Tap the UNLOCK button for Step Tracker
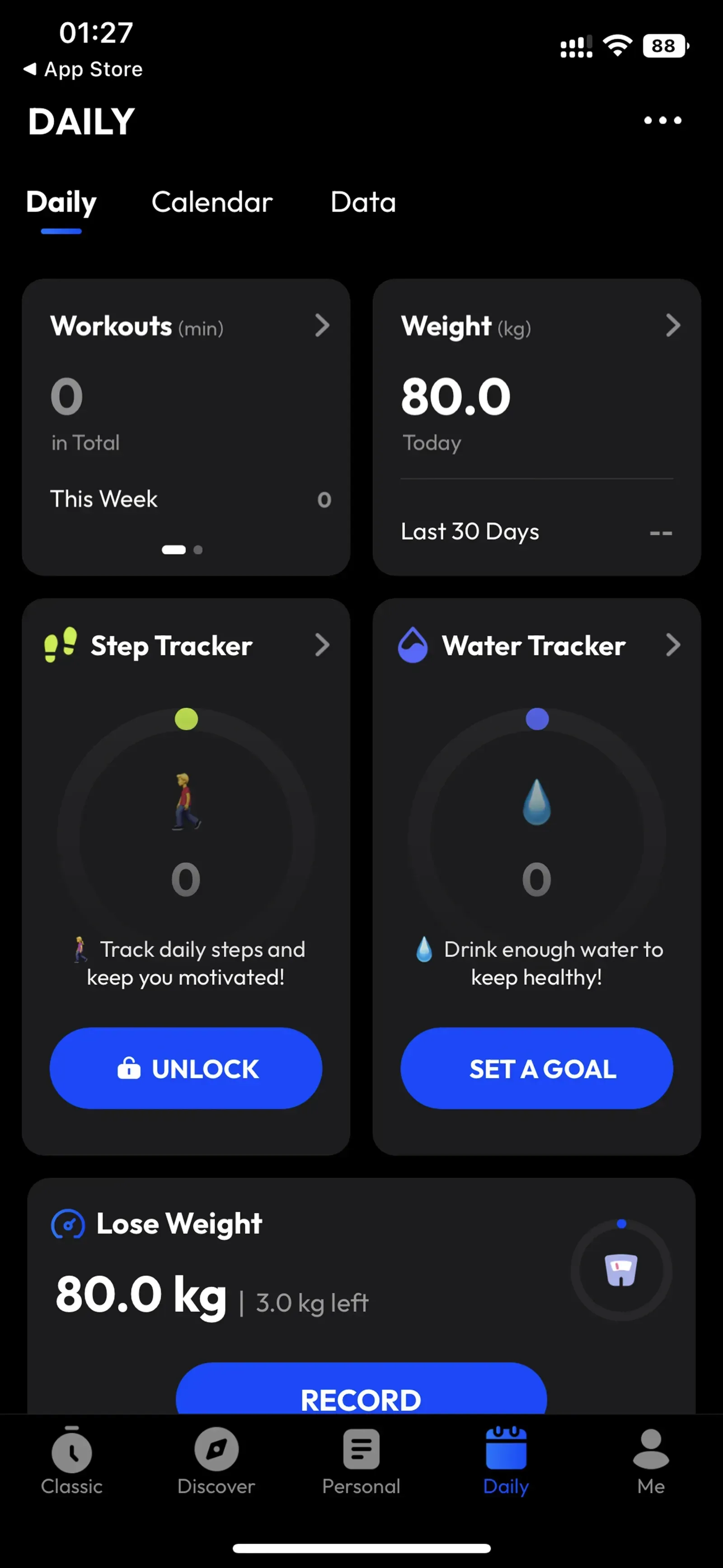The height and width of the screenshot is (1568, 723). pos(186,1068)
